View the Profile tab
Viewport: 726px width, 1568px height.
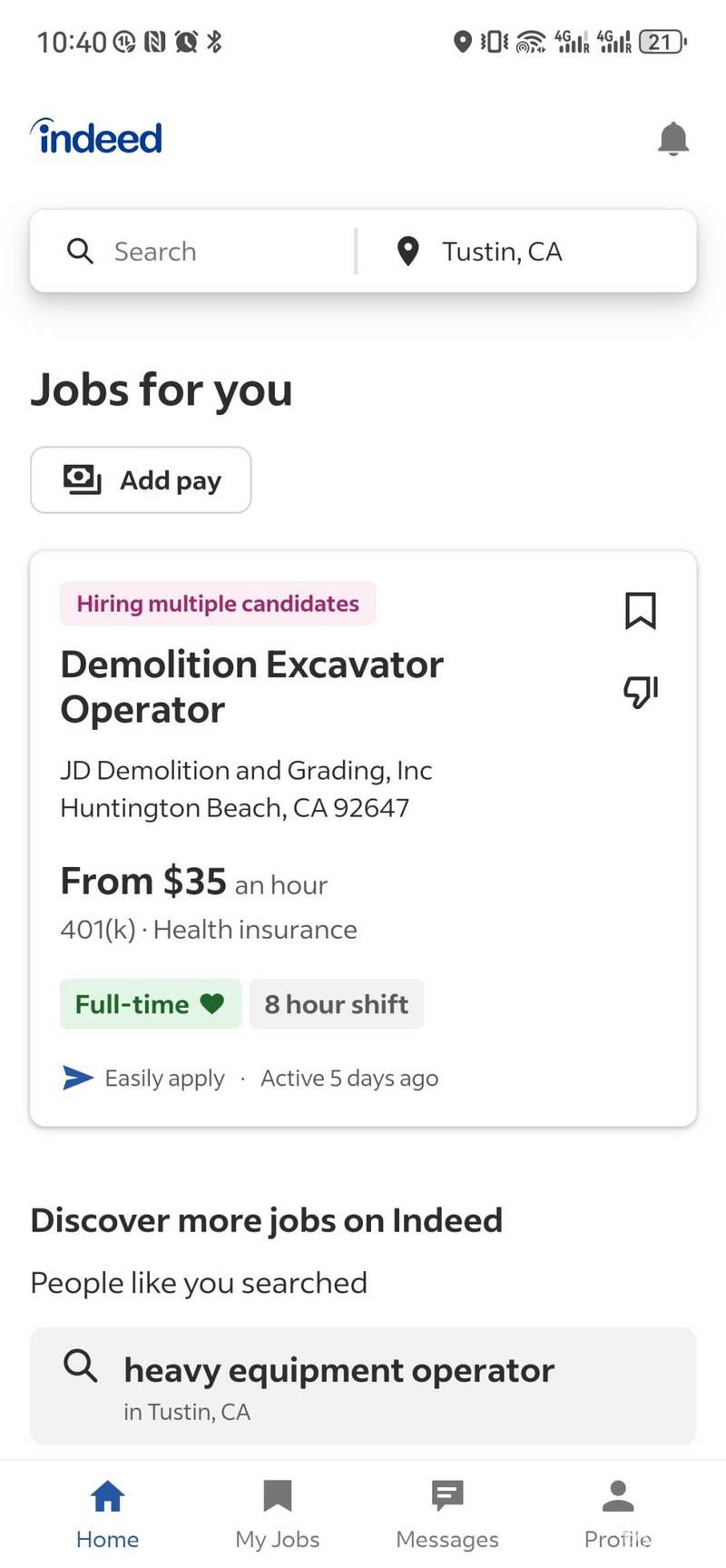tap(618, 1514)
